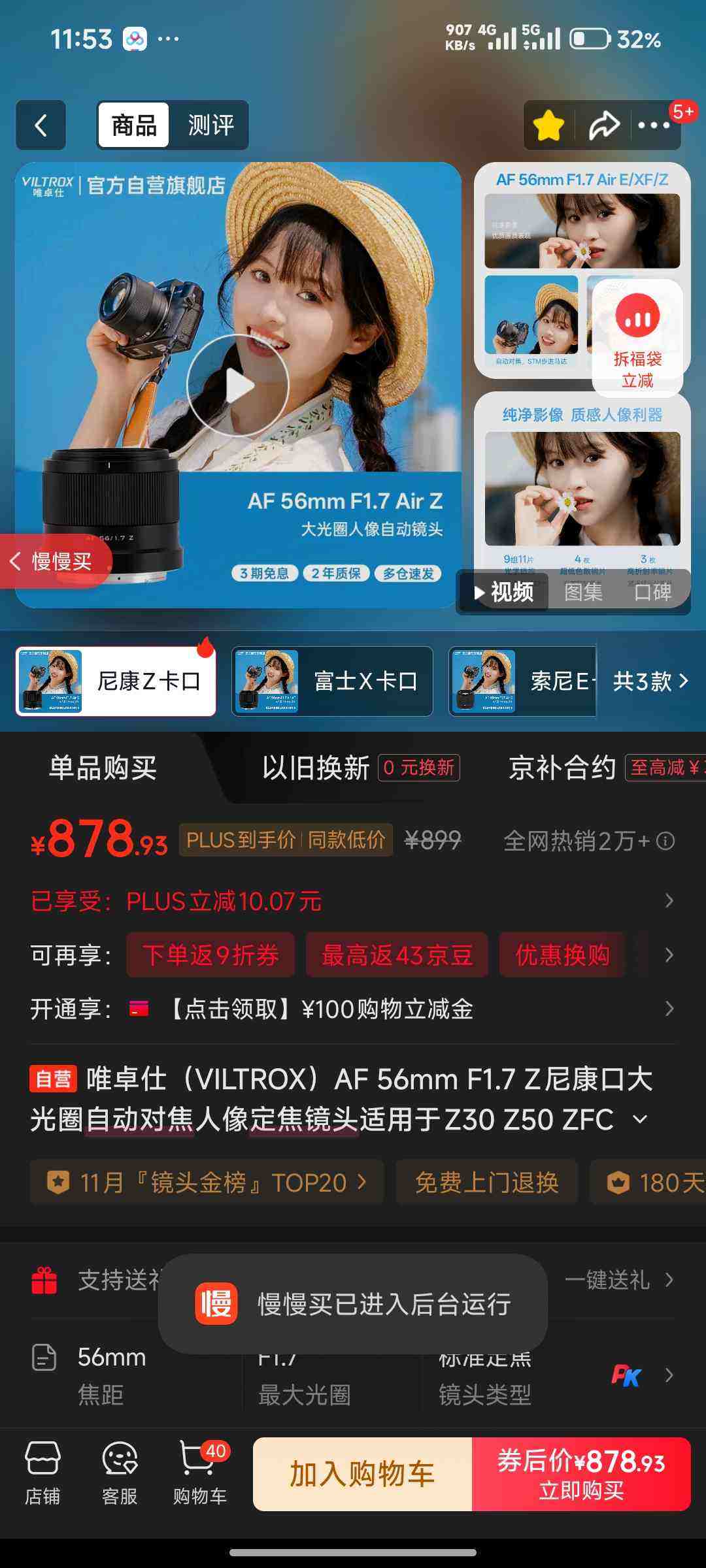Tap the back arrow to leave the product page

41,125
